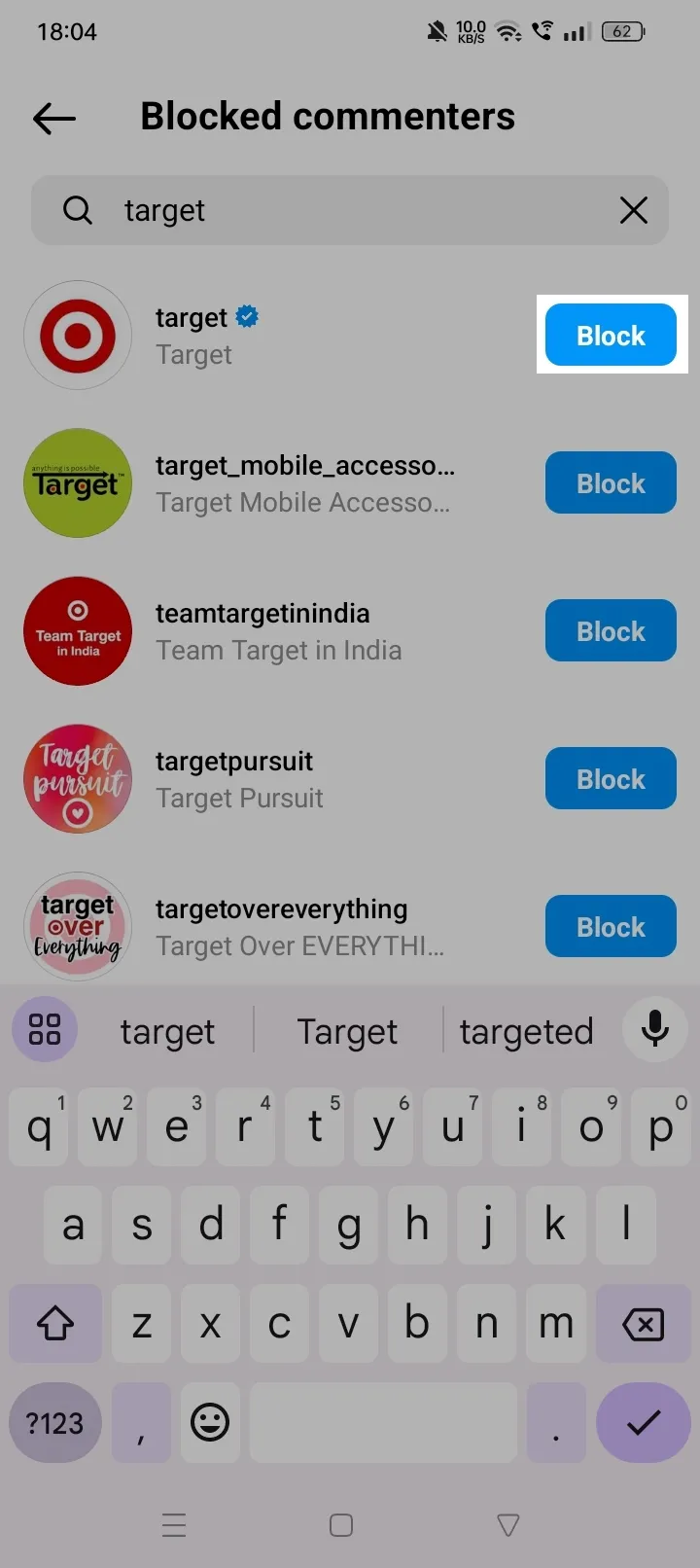The width and height of the screenshot is (700, 1568).
Task: Choose the keyboard suggestion "targeted"
Action: tap(526, 1031)
